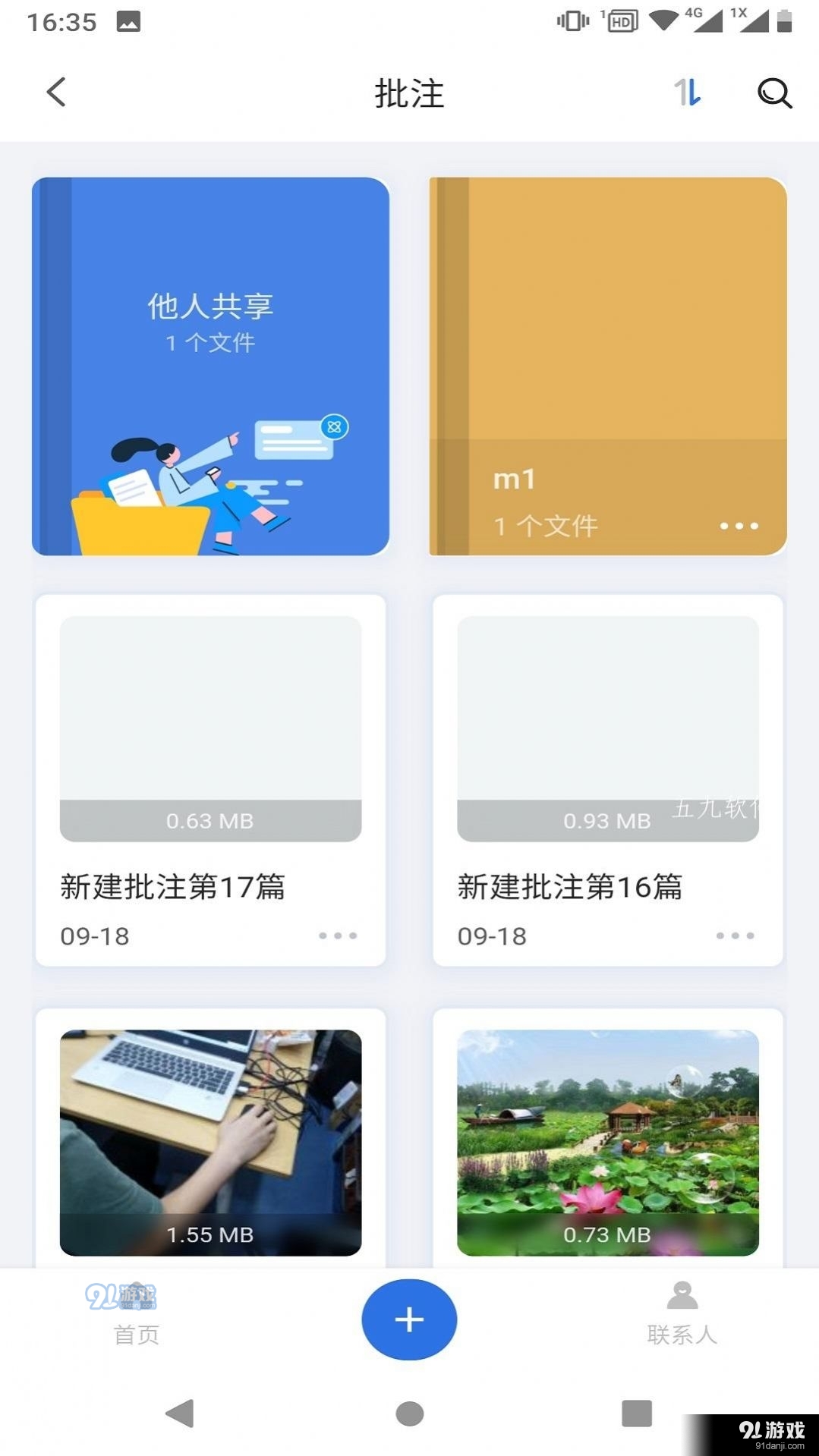
Task: Open the lotus garden photo thumbnail
Action: coord(607,1131)
